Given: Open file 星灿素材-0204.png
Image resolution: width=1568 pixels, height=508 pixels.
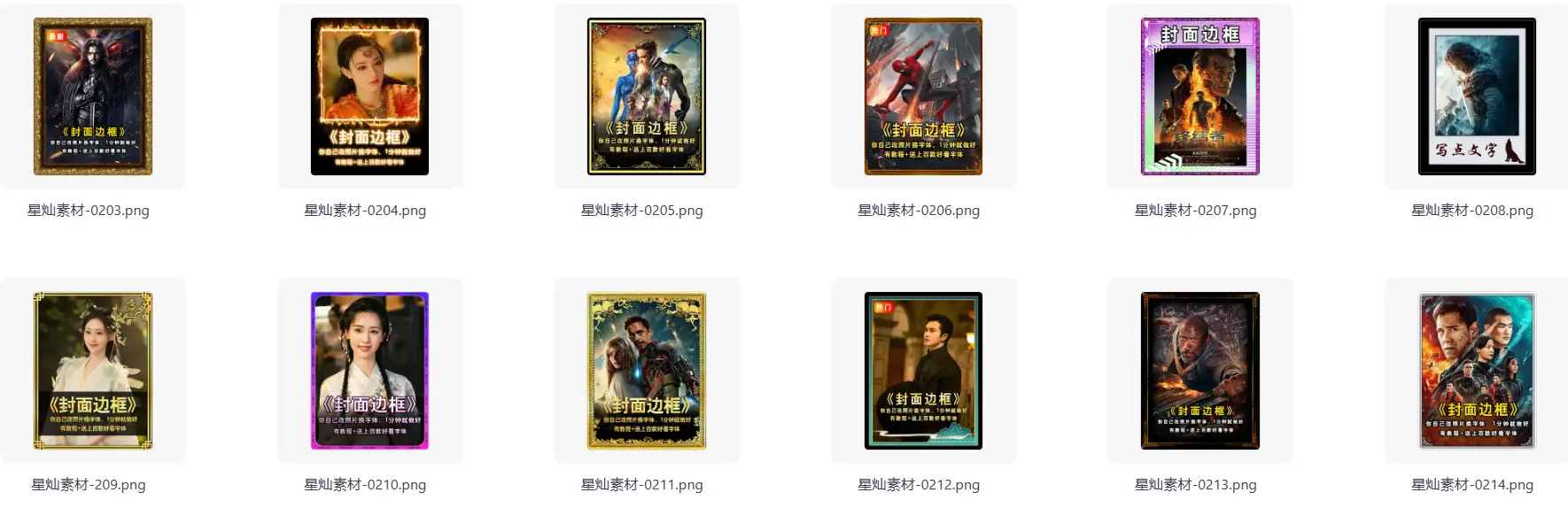Looking at the screenshot, I should pyautogui.click(x=369, y=96).
